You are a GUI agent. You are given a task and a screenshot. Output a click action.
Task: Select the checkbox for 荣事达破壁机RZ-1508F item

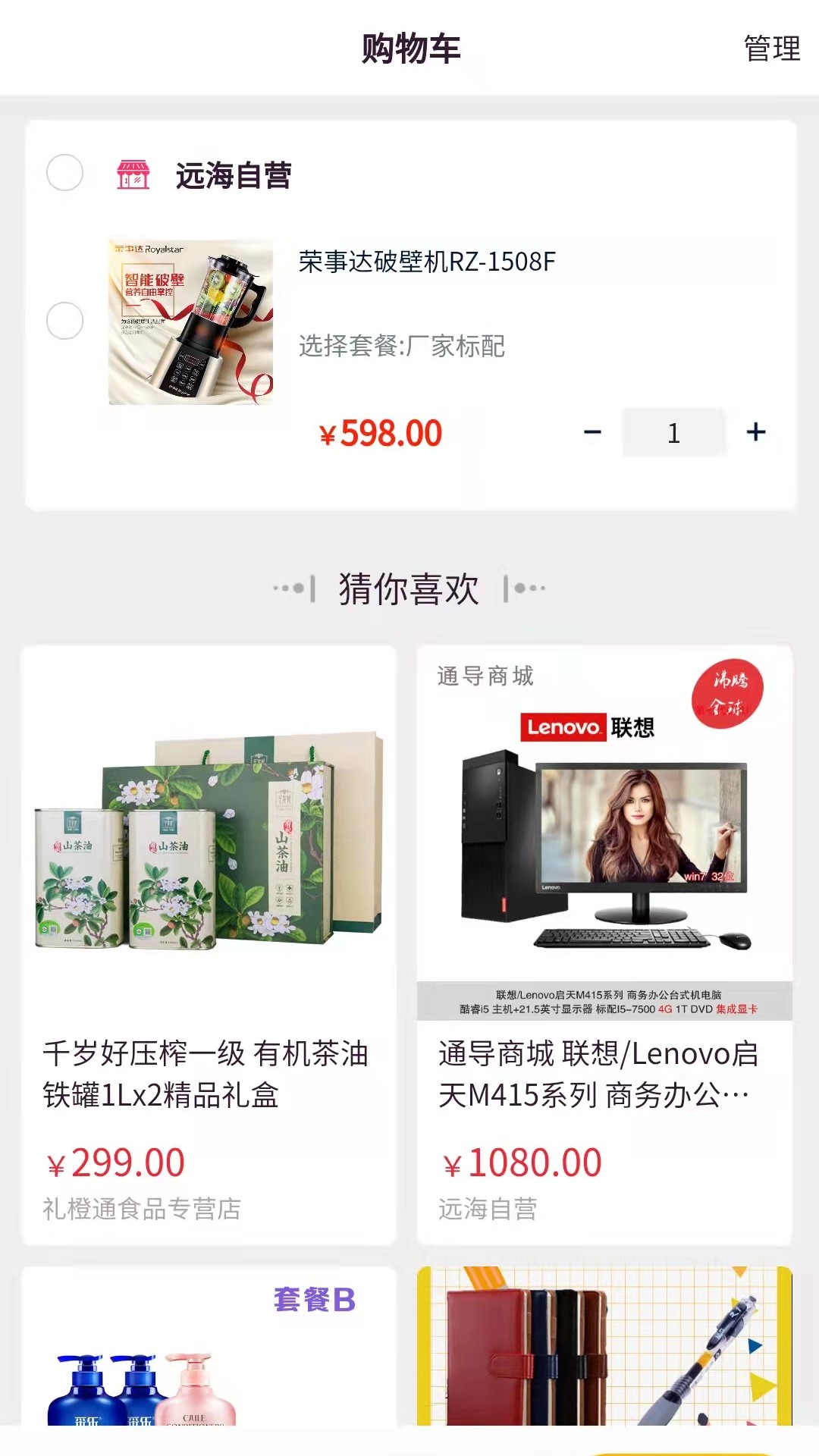[x=64, y=322]
